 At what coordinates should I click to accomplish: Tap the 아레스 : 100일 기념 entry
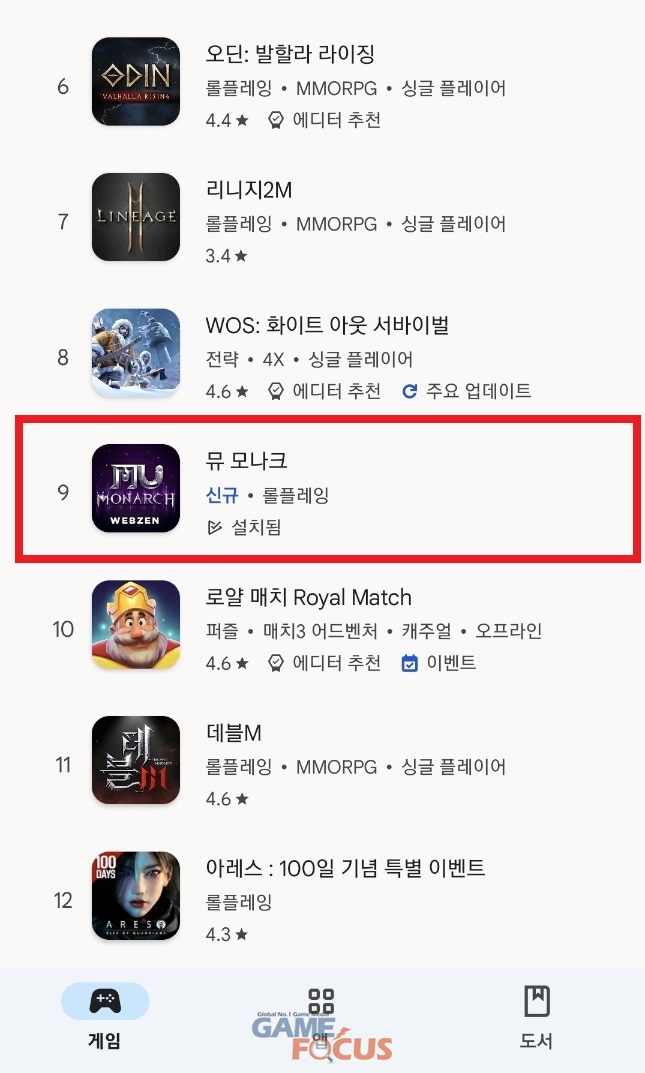(x=345, y=869)
